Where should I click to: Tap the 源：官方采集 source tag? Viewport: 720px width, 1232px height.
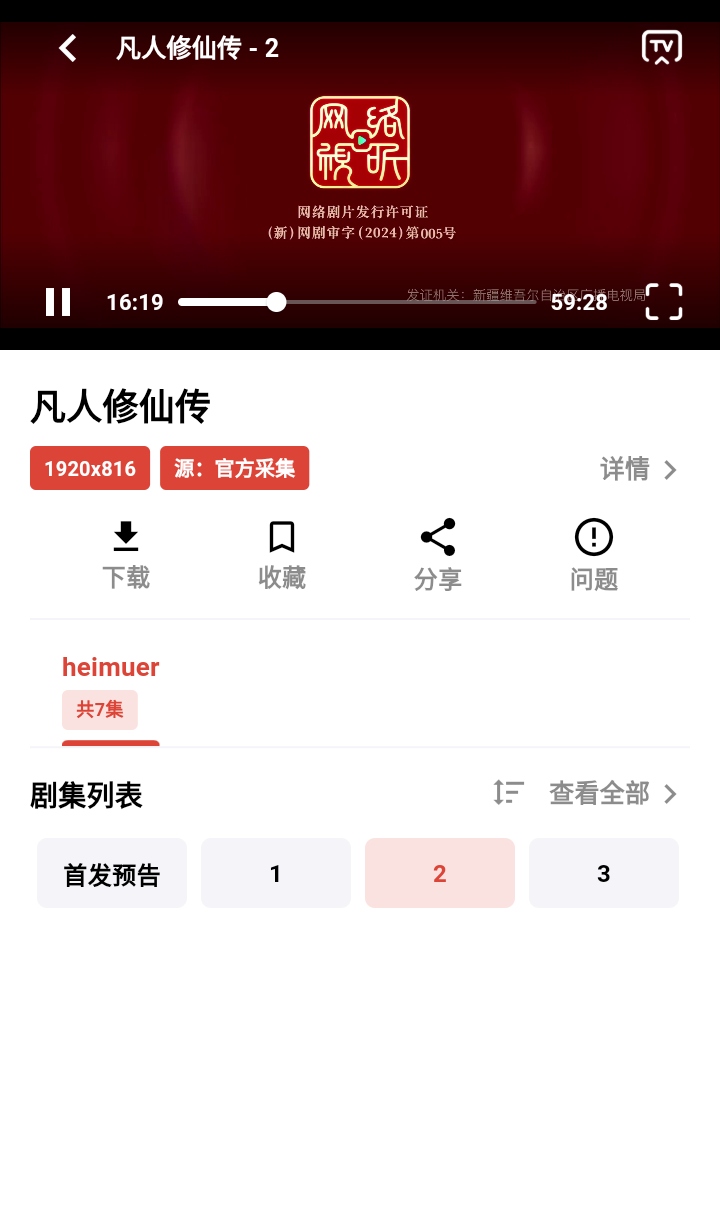coord(235,469)
